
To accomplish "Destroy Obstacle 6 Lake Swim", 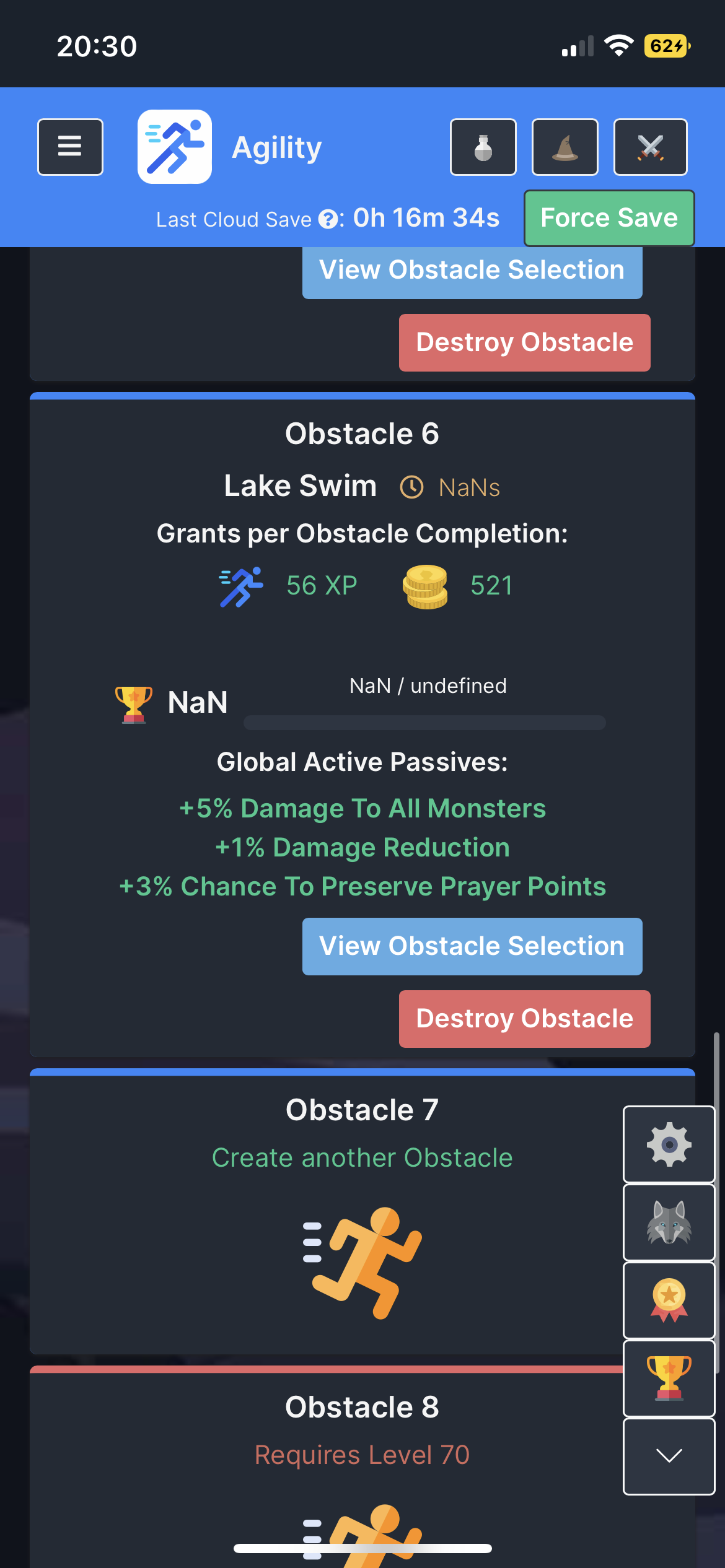I will tap(524, 1018).
